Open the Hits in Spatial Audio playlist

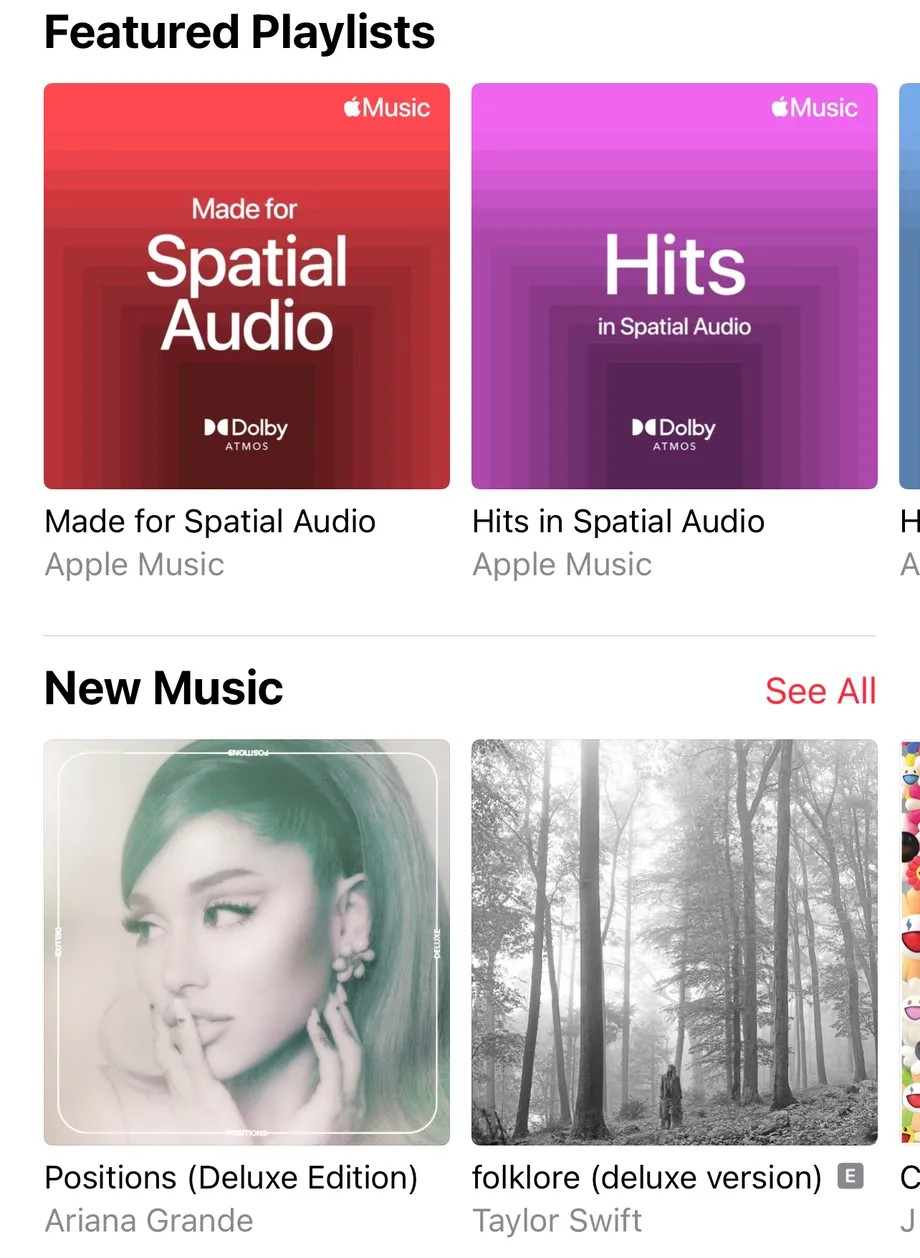pyautogui.click(x=674, y=285)
